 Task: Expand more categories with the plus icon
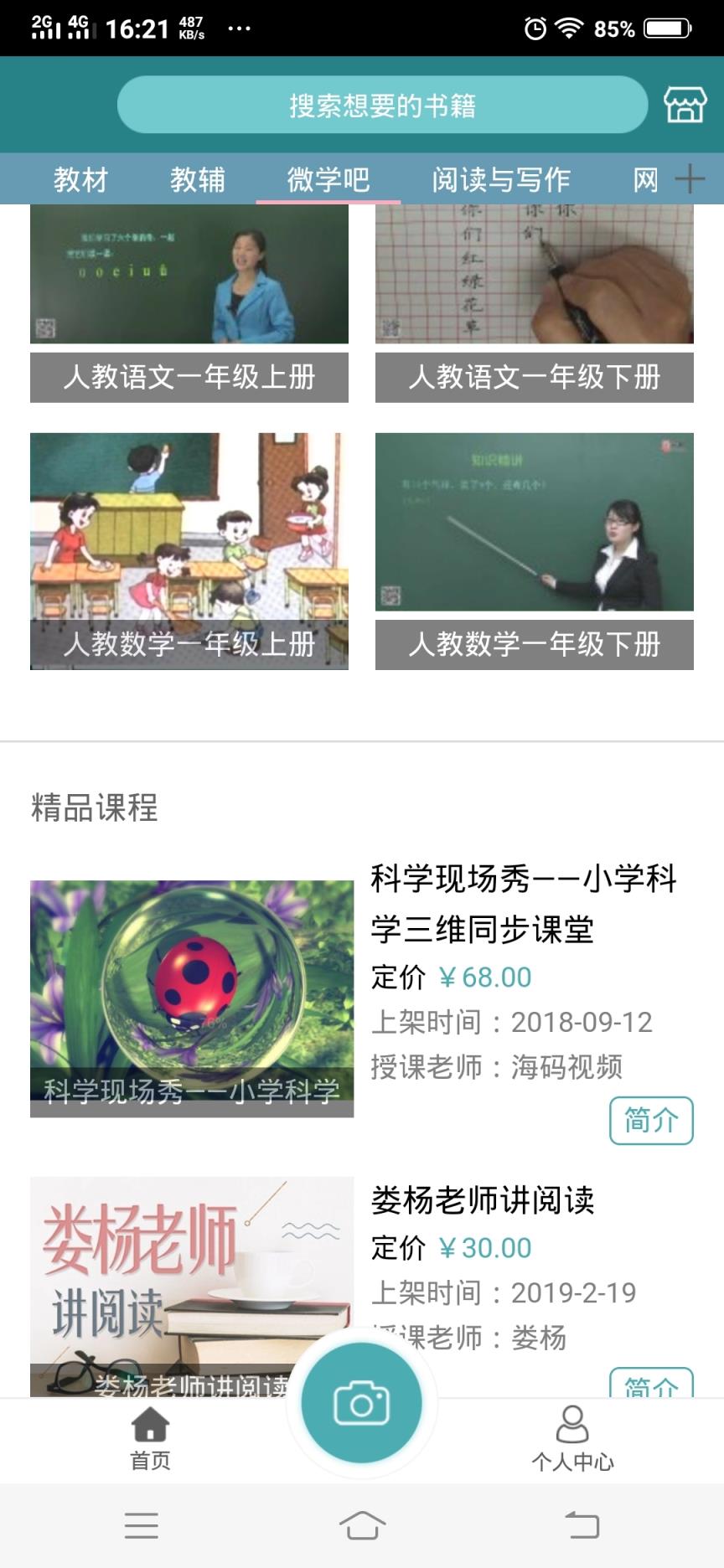tap(690, 179)
